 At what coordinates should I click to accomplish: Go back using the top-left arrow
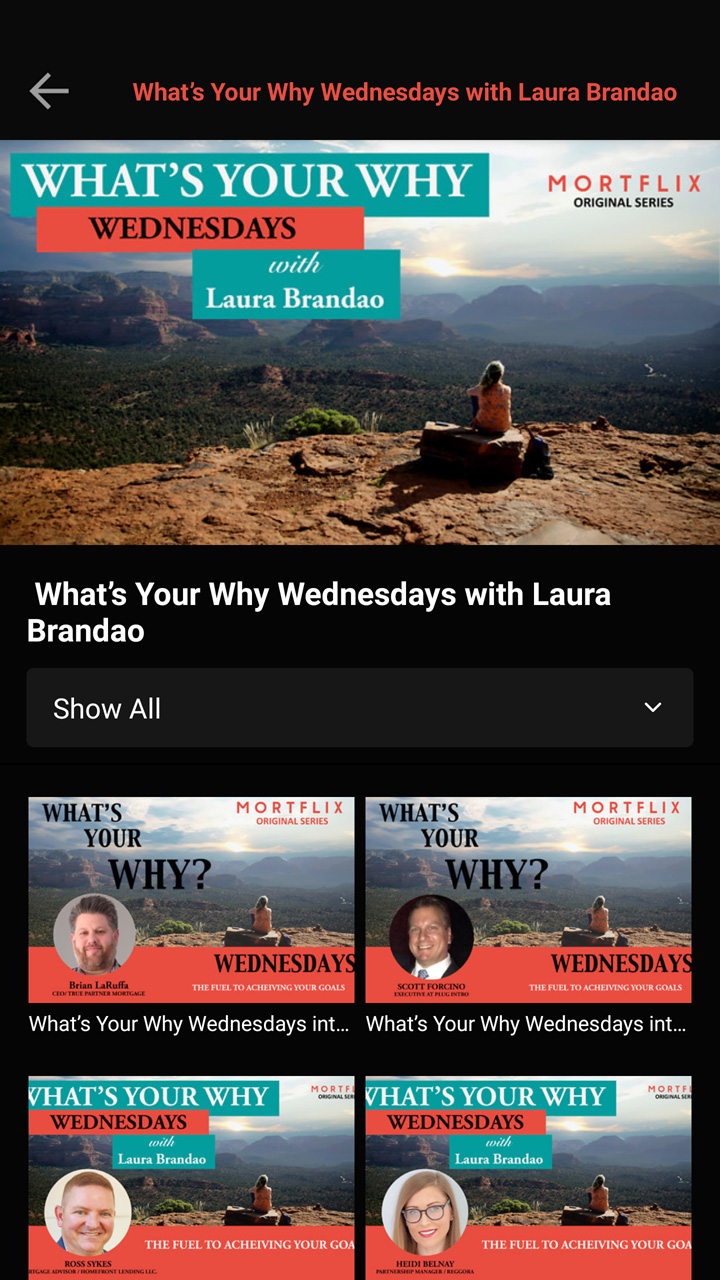point(49,92)
